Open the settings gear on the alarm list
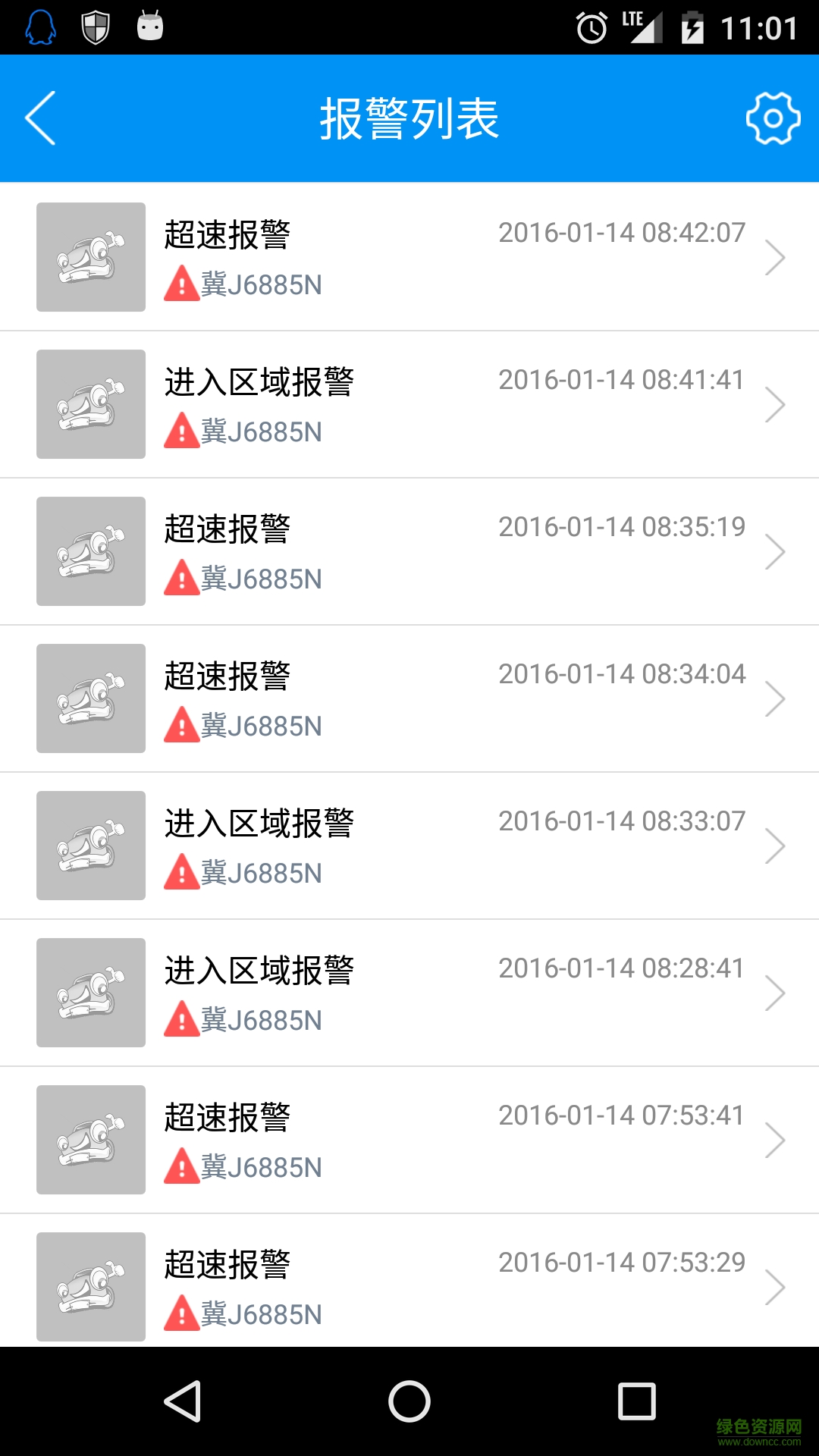Viewport: 819px width, 1456px height. (x=772, y=118)
